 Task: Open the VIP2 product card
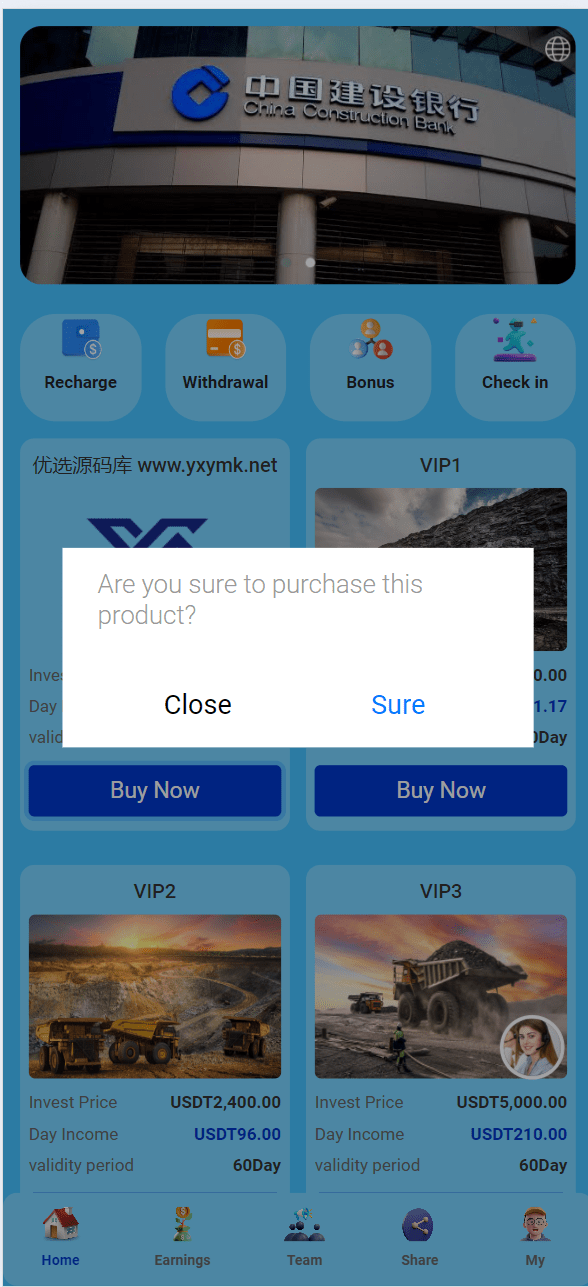[x=155, y=1030]
